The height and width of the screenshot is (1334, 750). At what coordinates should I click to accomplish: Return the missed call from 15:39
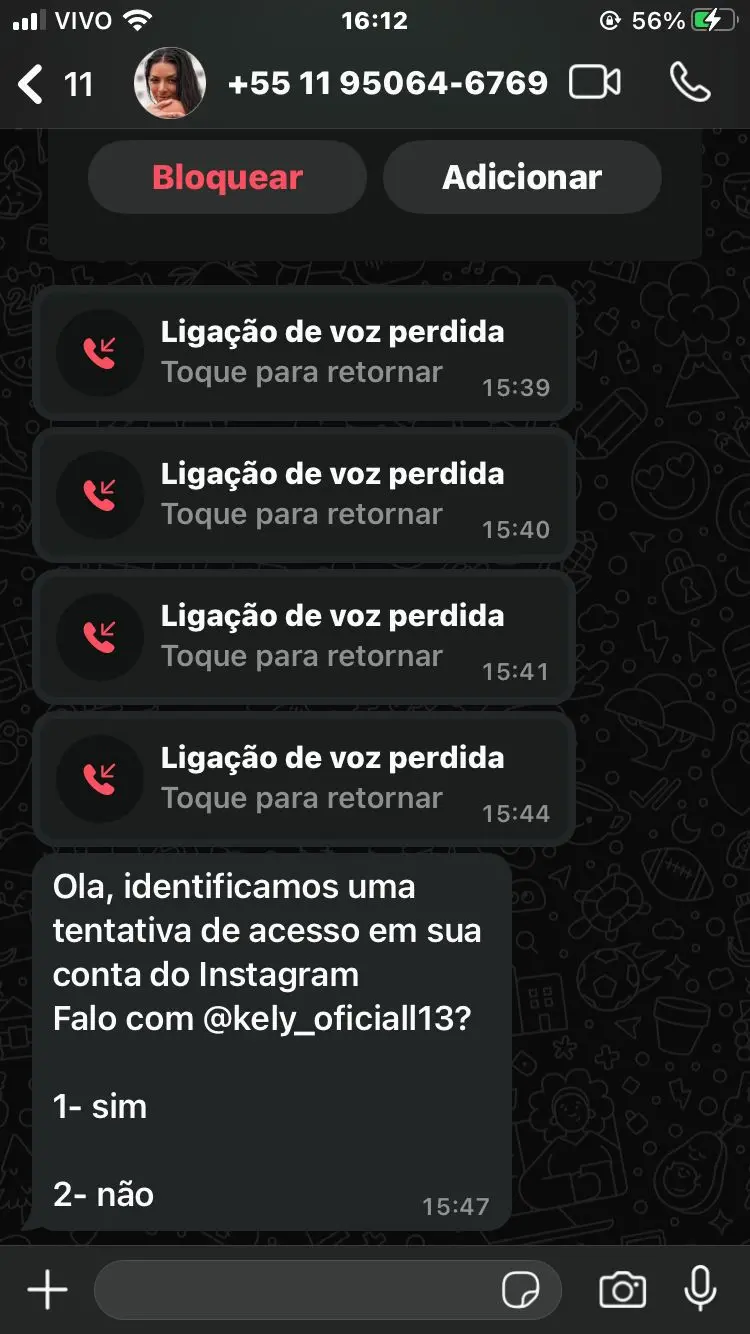304,353
